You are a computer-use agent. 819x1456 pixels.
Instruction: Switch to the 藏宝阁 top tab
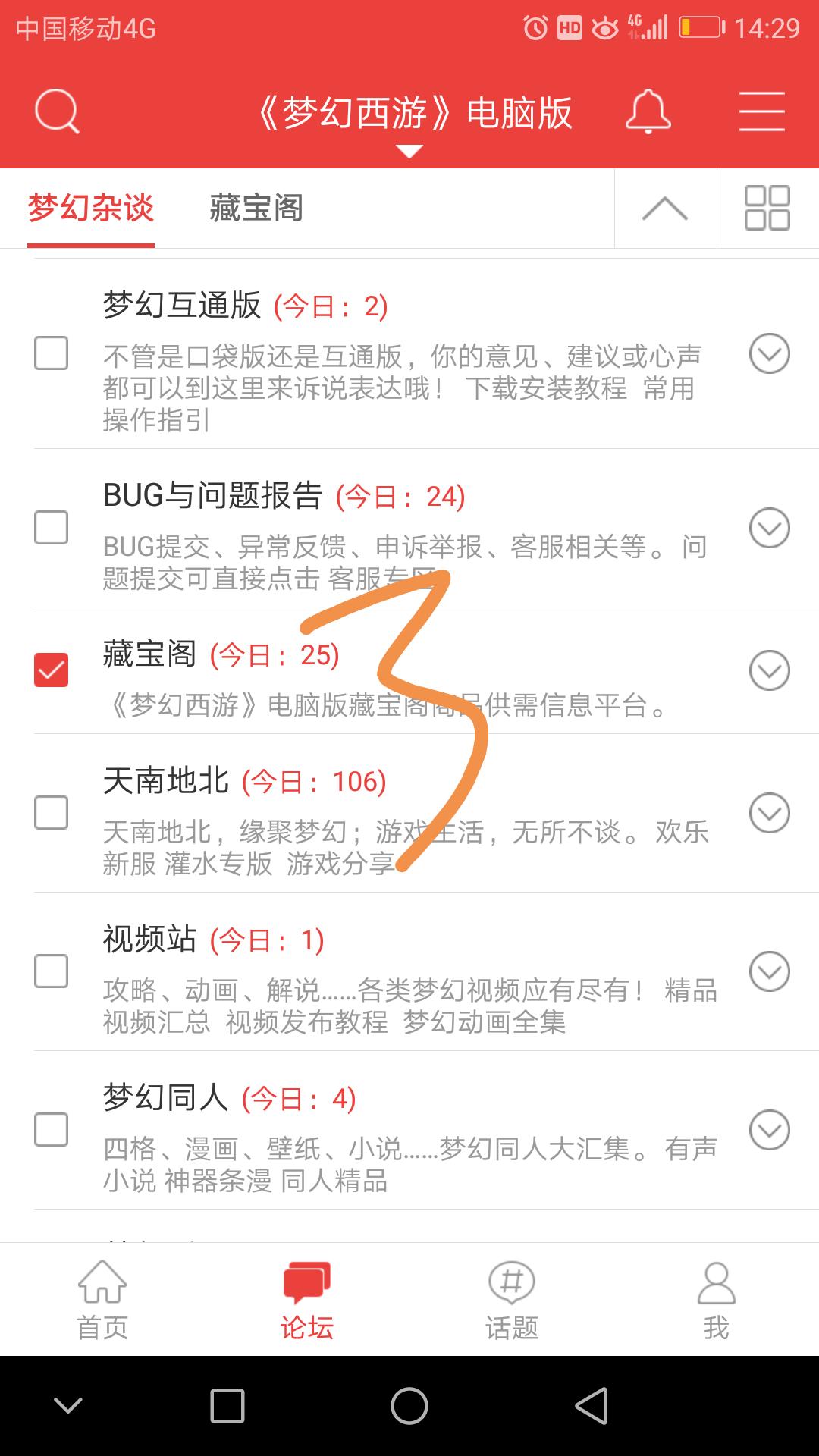point(256,208)
